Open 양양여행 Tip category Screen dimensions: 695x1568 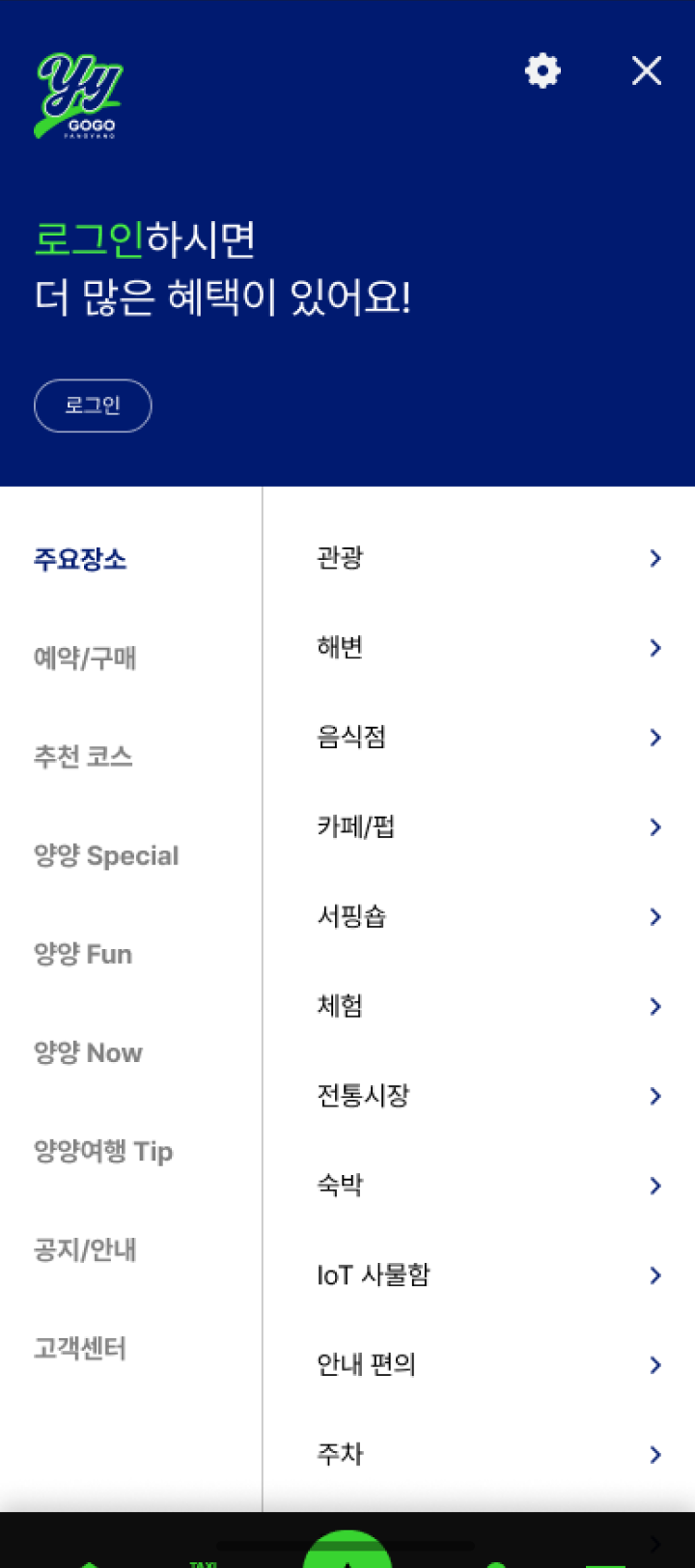(x=103, y=1151)
